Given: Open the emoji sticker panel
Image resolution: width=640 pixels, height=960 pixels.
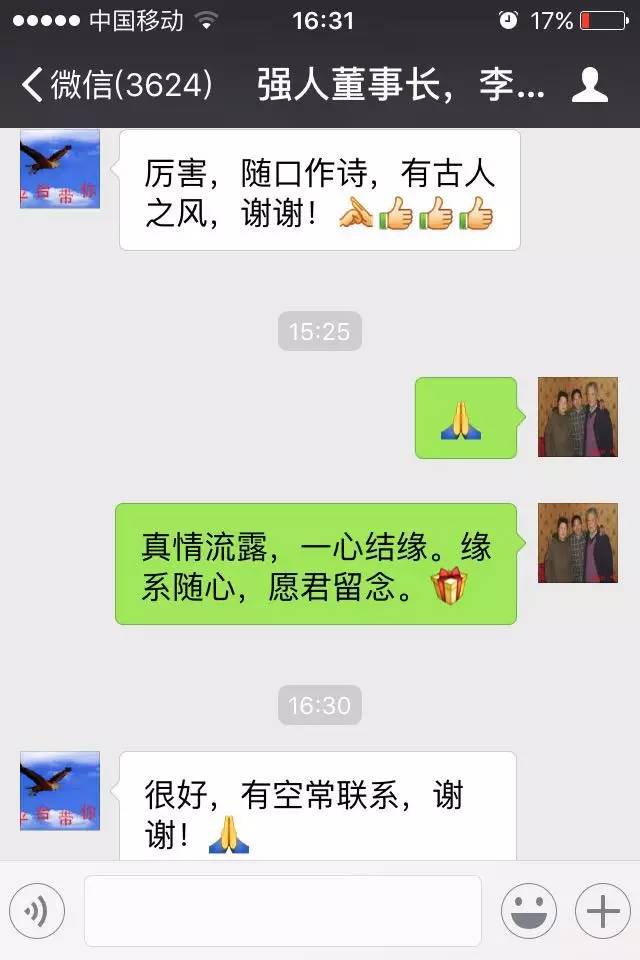Looking at the screenshot, I should tap(528, 911).
